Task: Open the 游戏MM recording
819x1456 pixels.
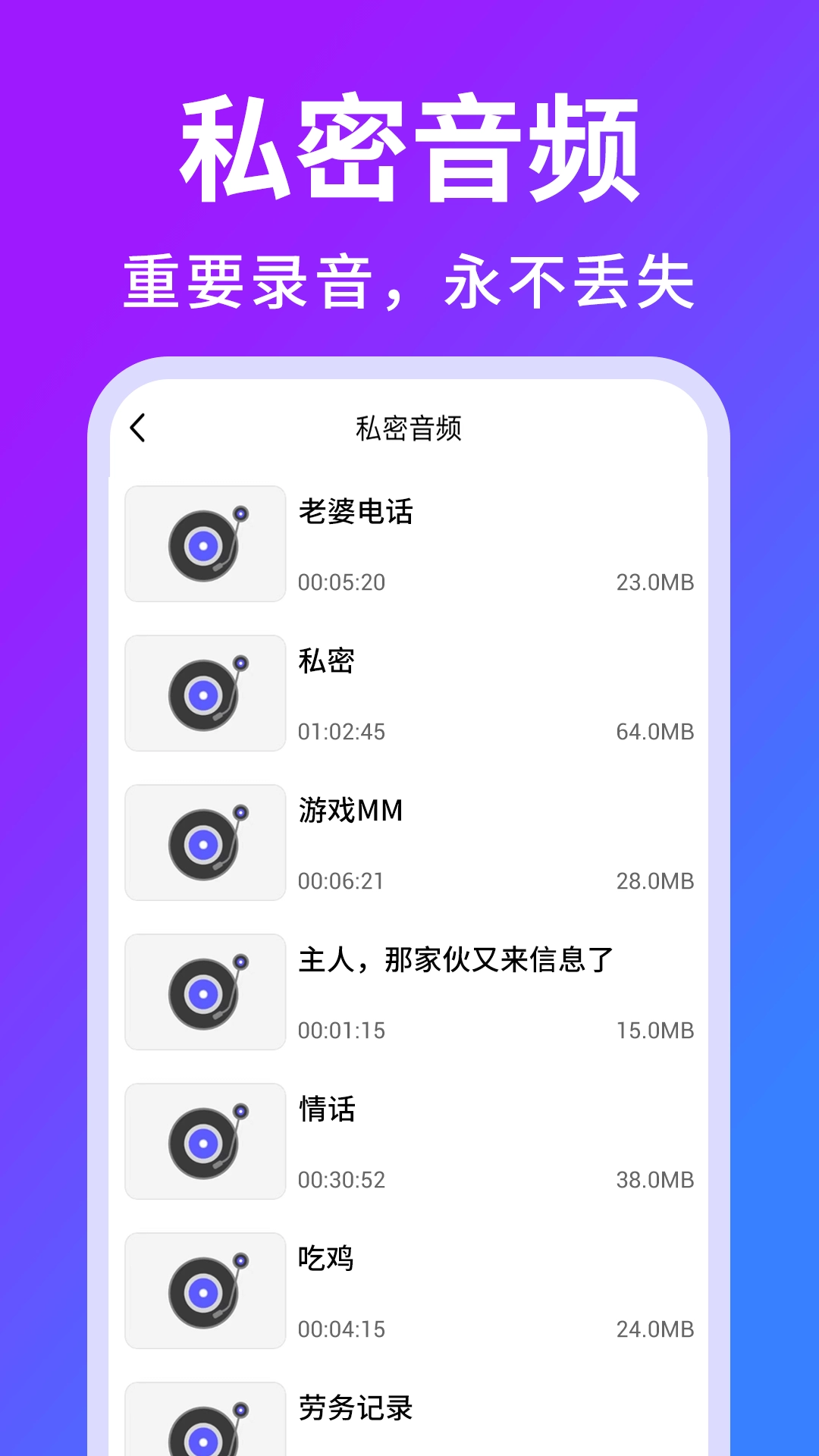Action: [x=349, y=811]
